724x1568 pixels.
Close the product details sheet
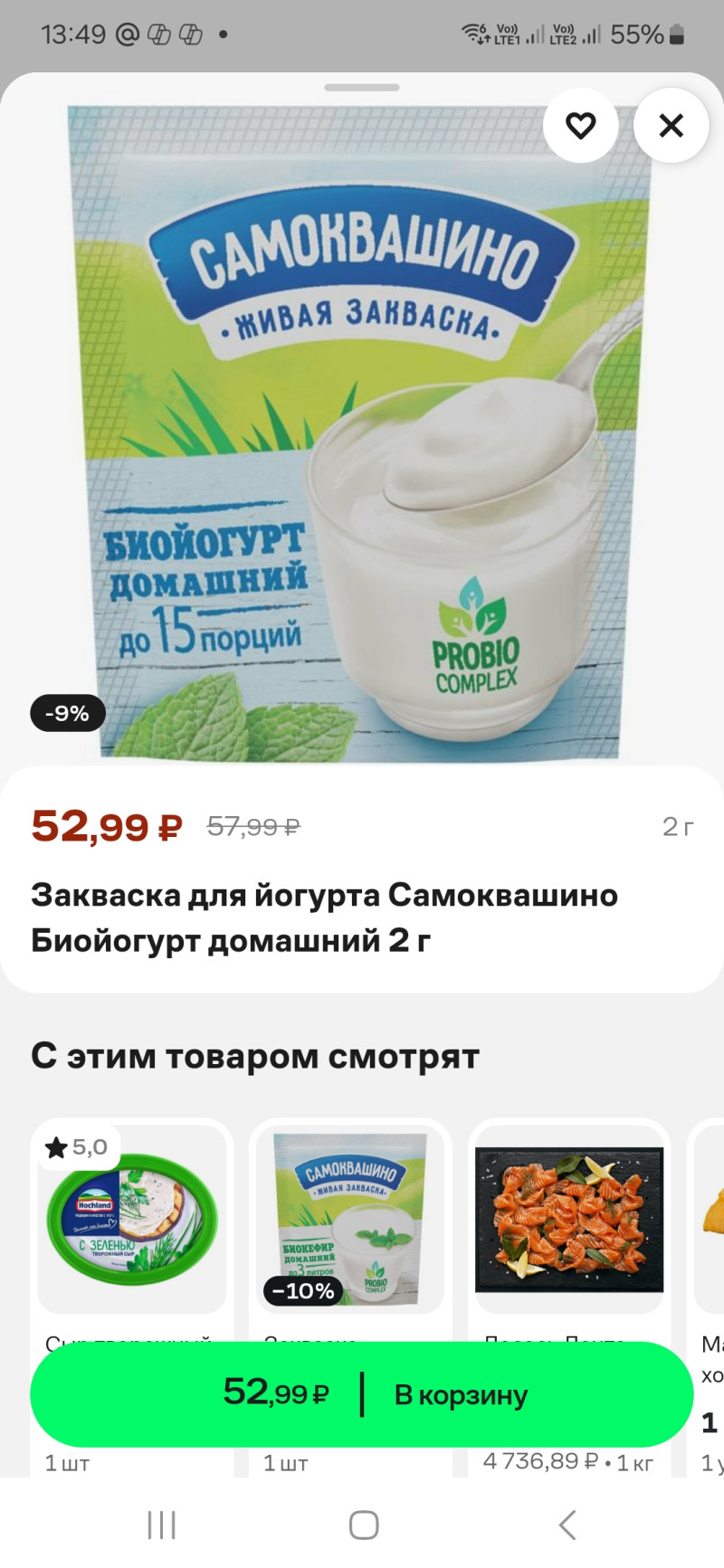[671, 126]
